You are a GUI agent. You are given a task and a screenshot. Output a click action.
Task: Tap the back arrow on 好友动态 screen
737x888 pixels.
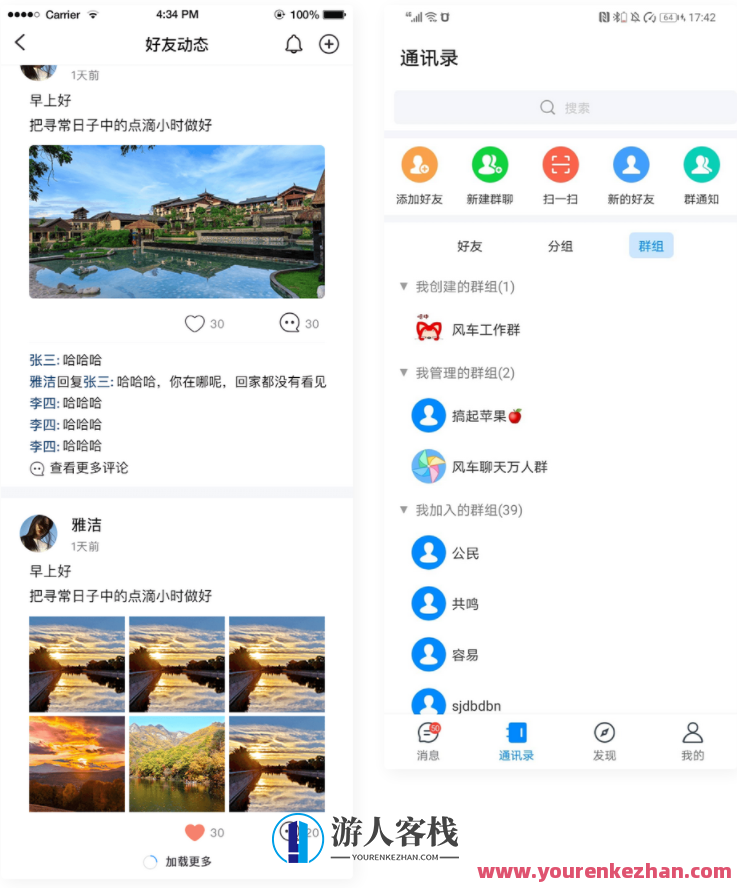(x=22, y=44)
